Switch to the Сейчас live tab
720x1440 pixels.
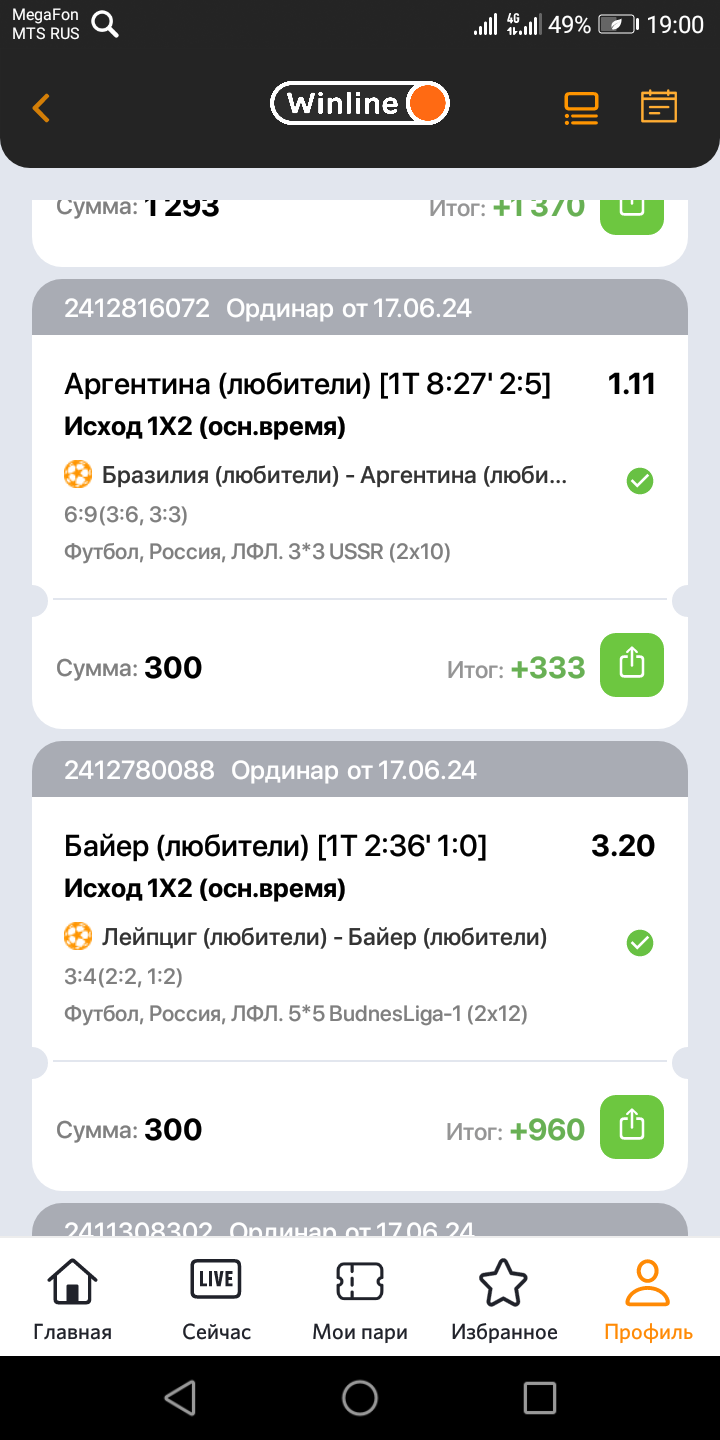(216, 1298)
